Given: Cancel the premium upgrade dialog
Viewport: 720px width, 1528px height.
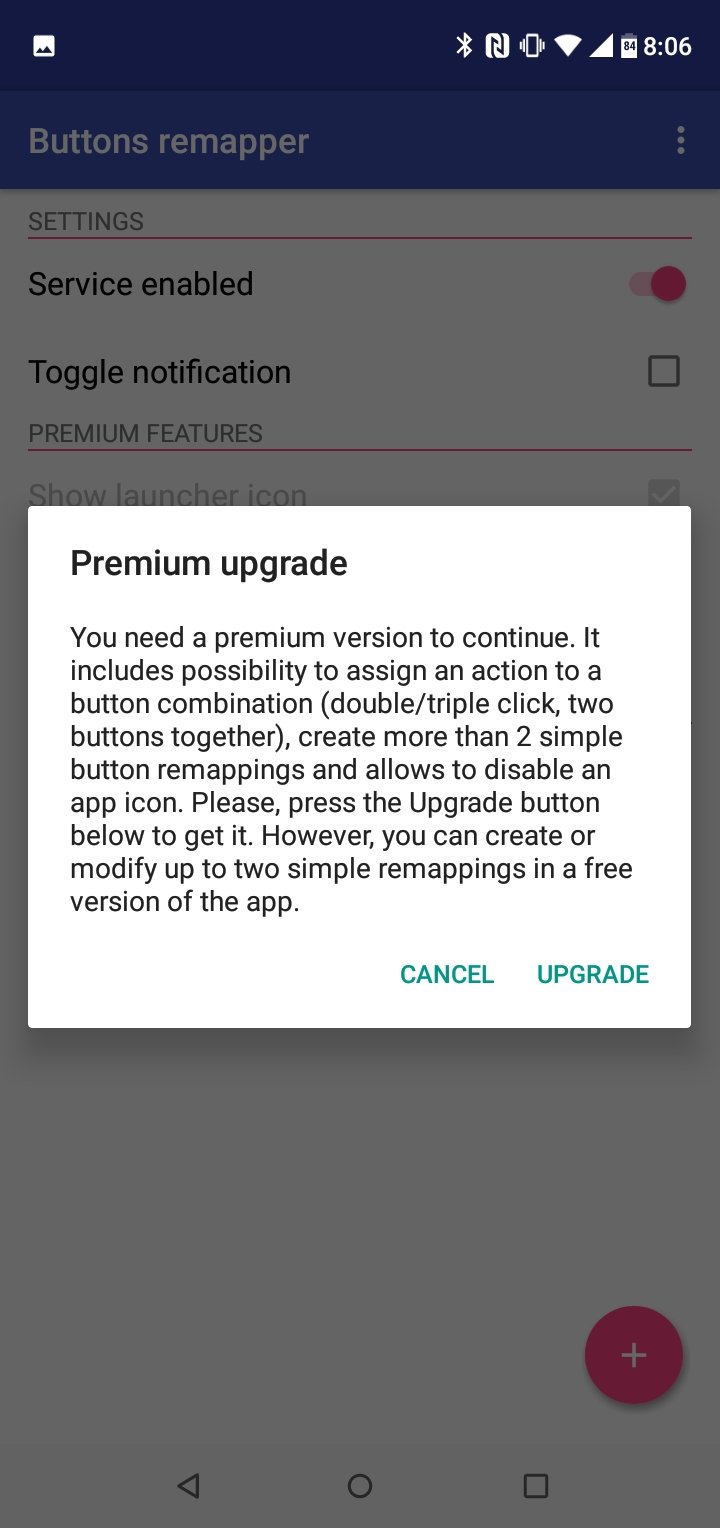Looking at the screenshot, I should pos(447,974).
